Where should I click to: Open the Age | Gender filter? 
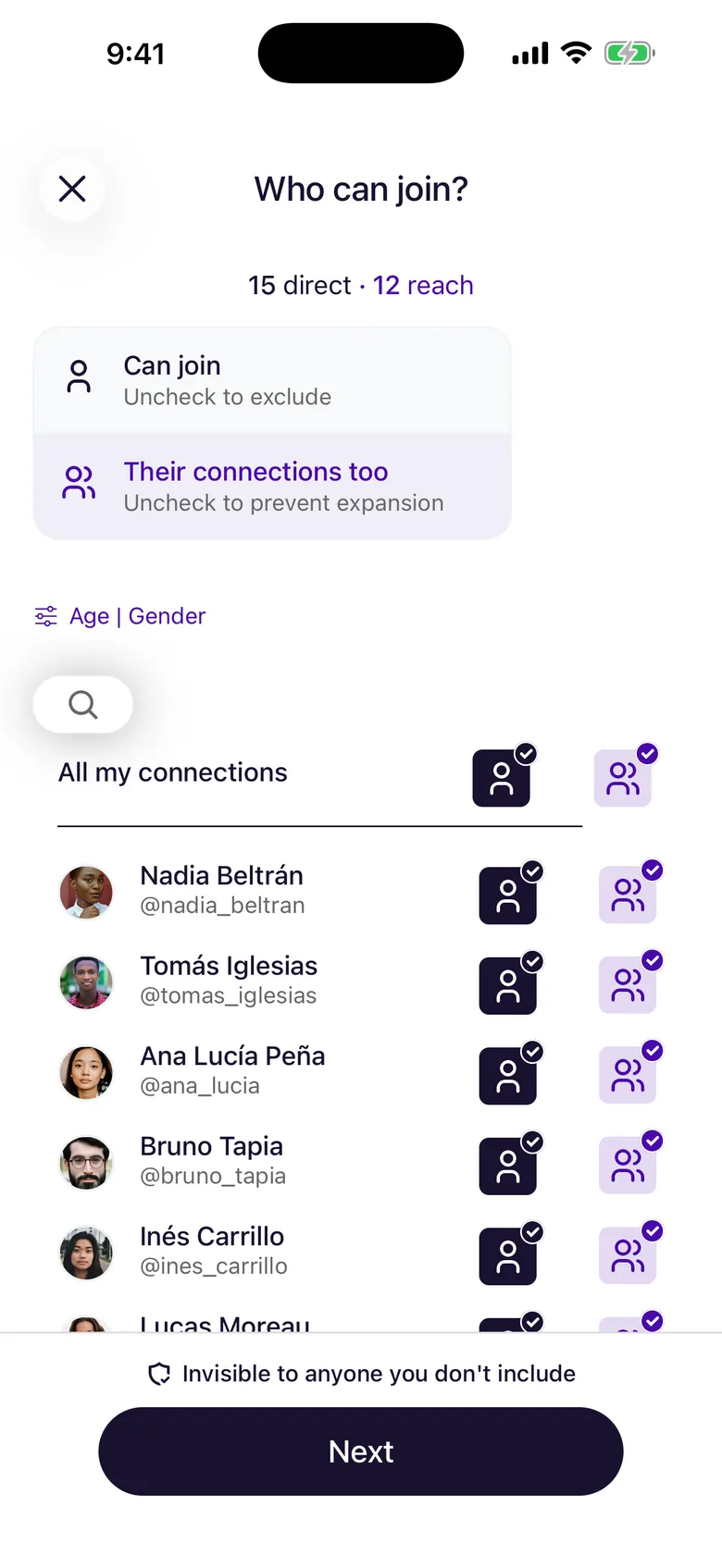[x=120, y=616]
